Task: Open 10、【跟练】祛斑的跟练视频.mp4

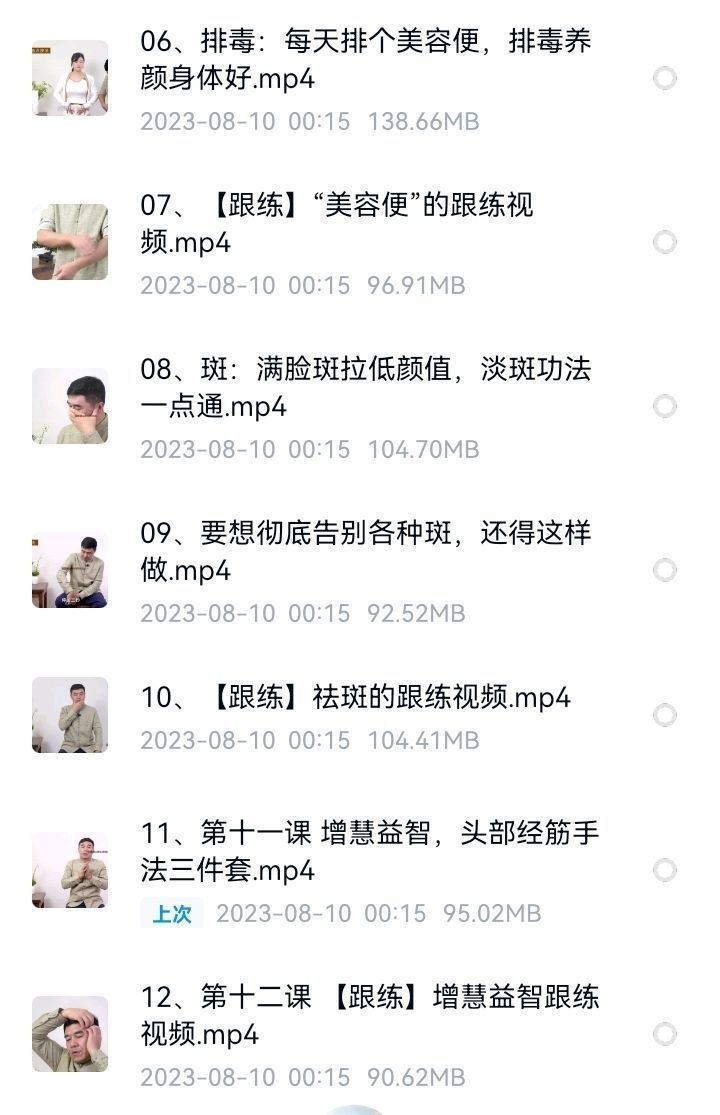Action: point(355,697)
